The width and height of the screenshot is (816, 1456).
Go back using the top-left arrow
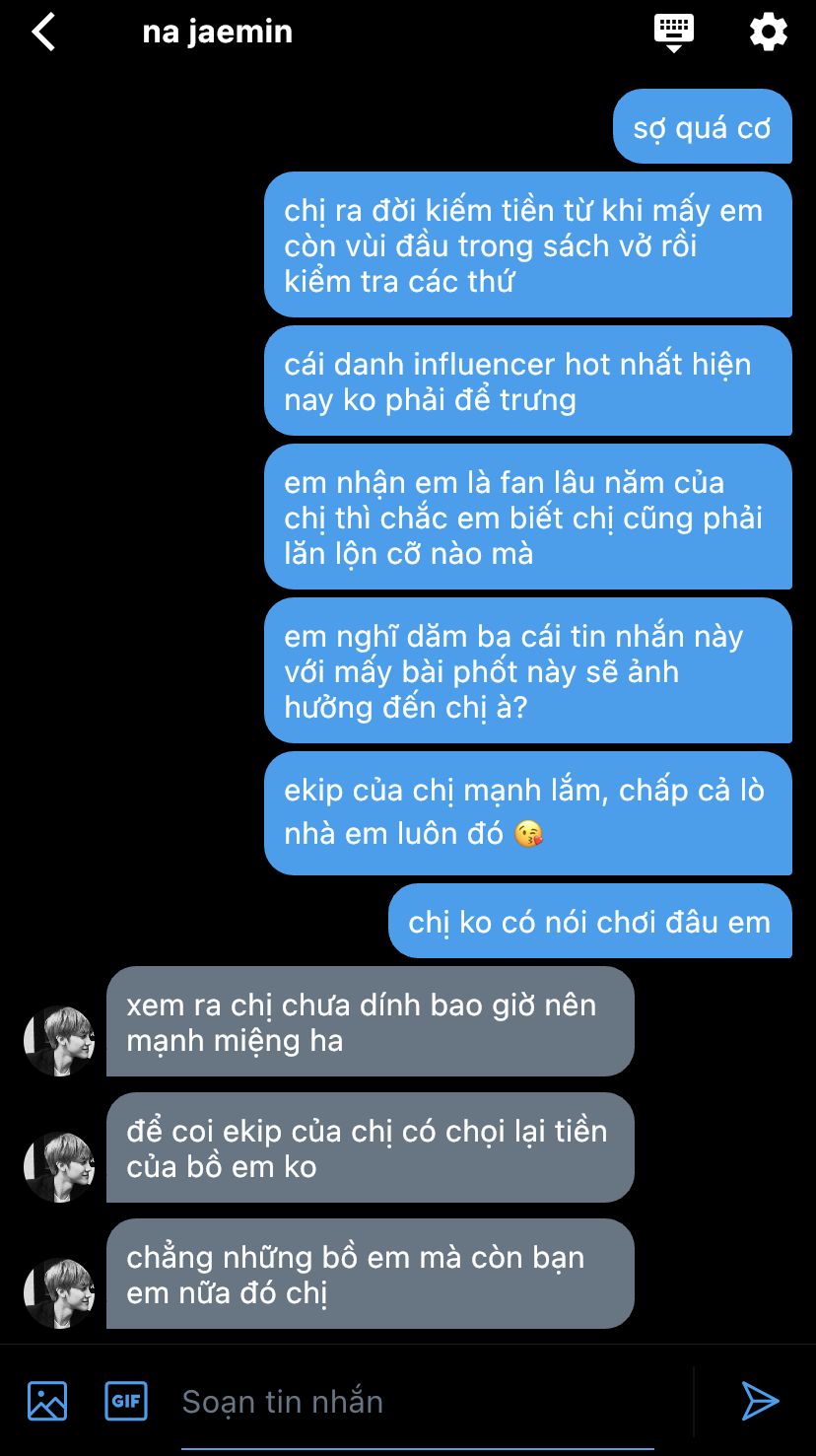tap(43, 33)
